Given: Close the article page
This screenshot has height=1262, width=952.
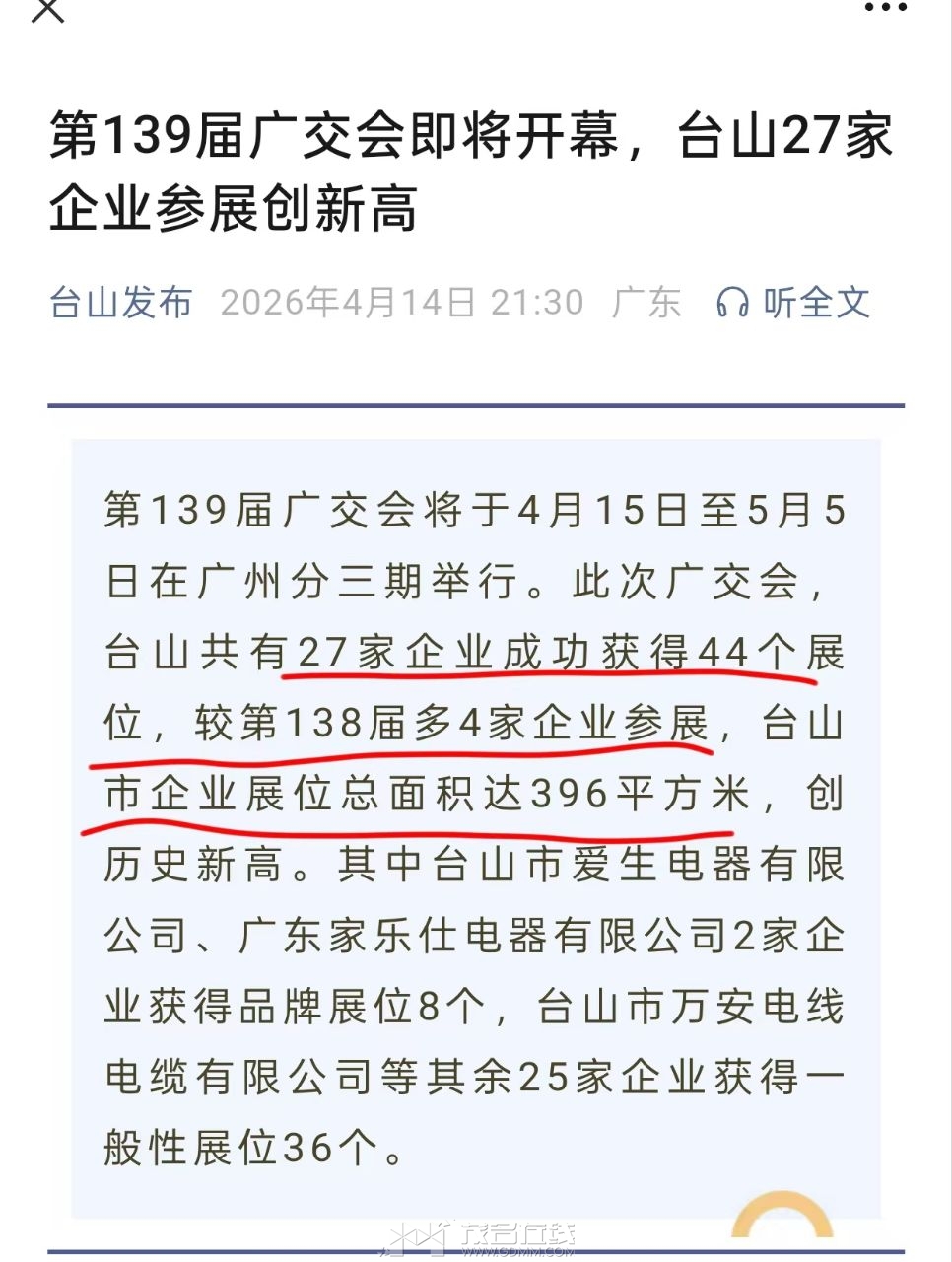Looking at the screenshot, I should click(47, 10).
